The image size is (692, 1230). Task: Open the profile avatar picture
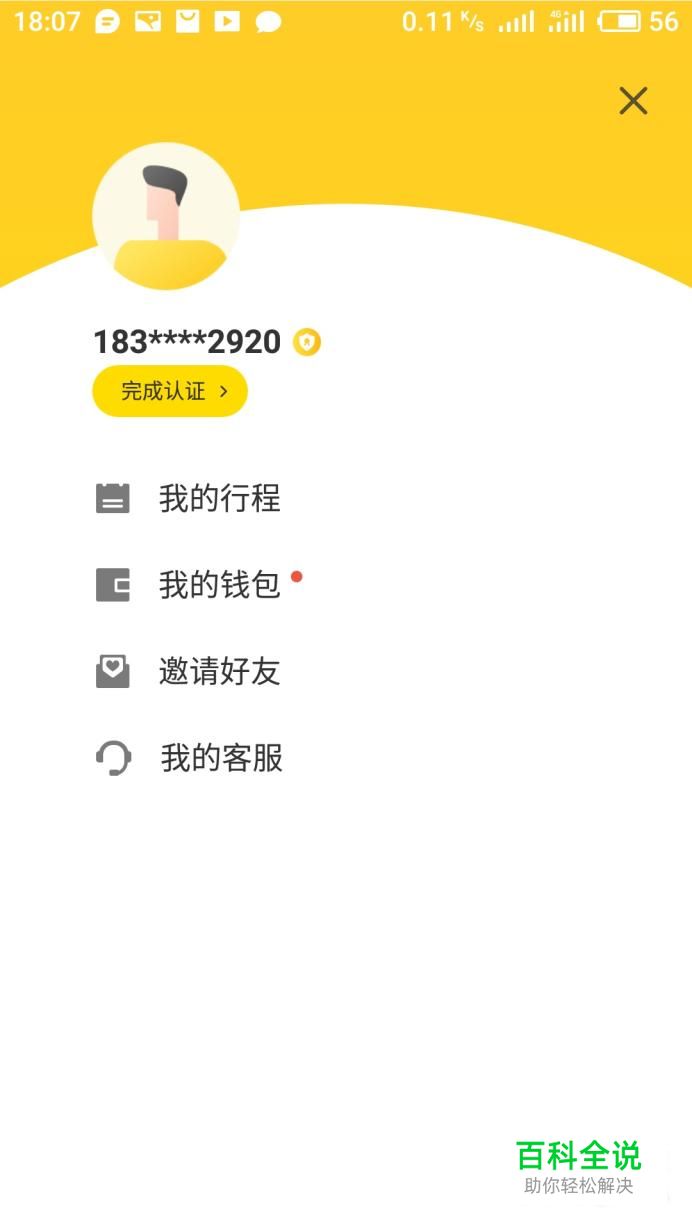click(x=166, y=216)
